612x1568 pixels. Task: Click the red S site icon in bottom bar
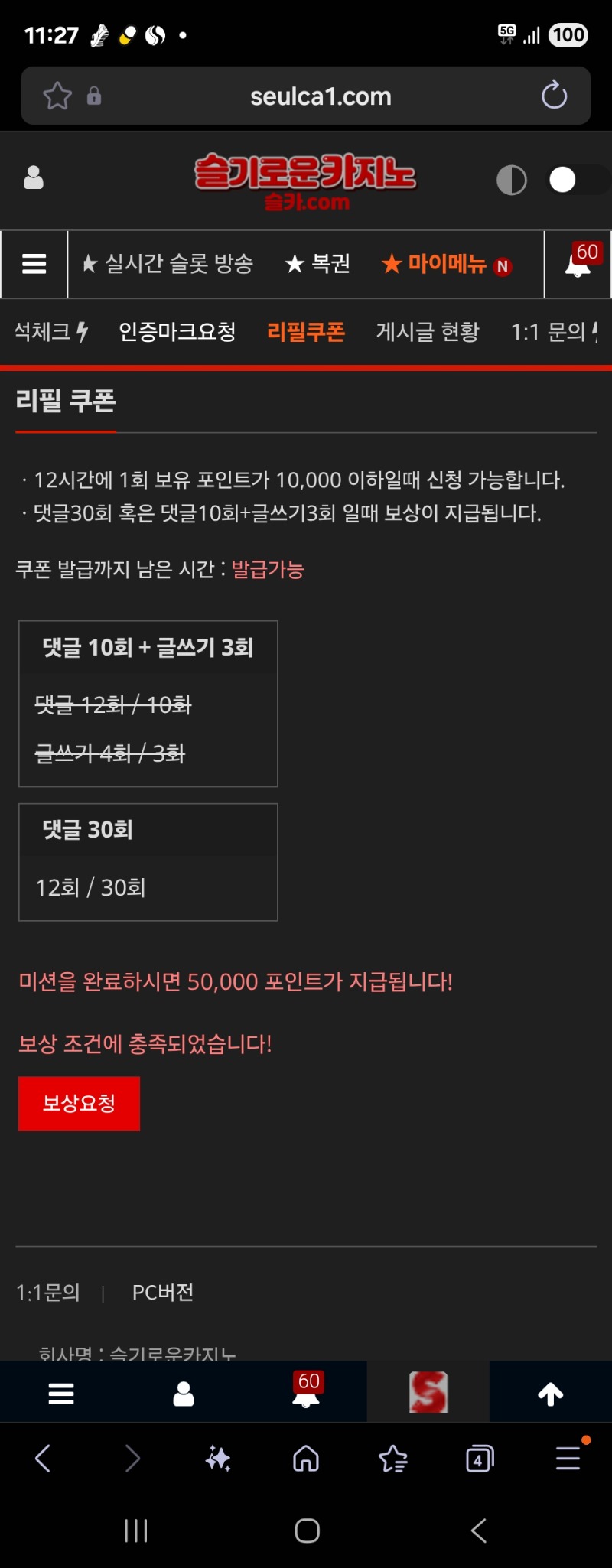pos(428,1393)
